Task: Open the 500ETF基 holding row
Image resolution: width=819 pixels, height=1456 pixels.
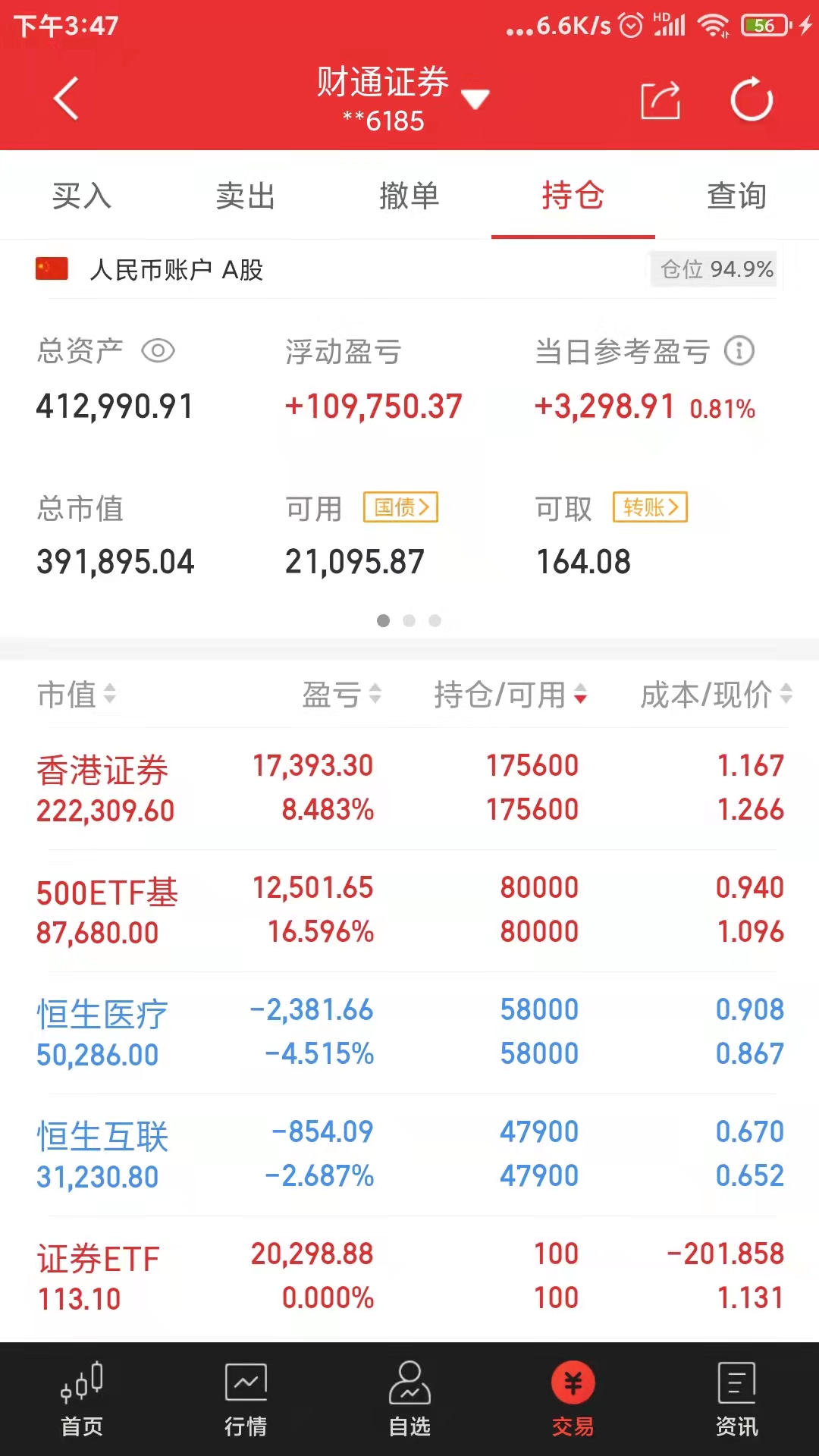Action: tap(409, 911)
